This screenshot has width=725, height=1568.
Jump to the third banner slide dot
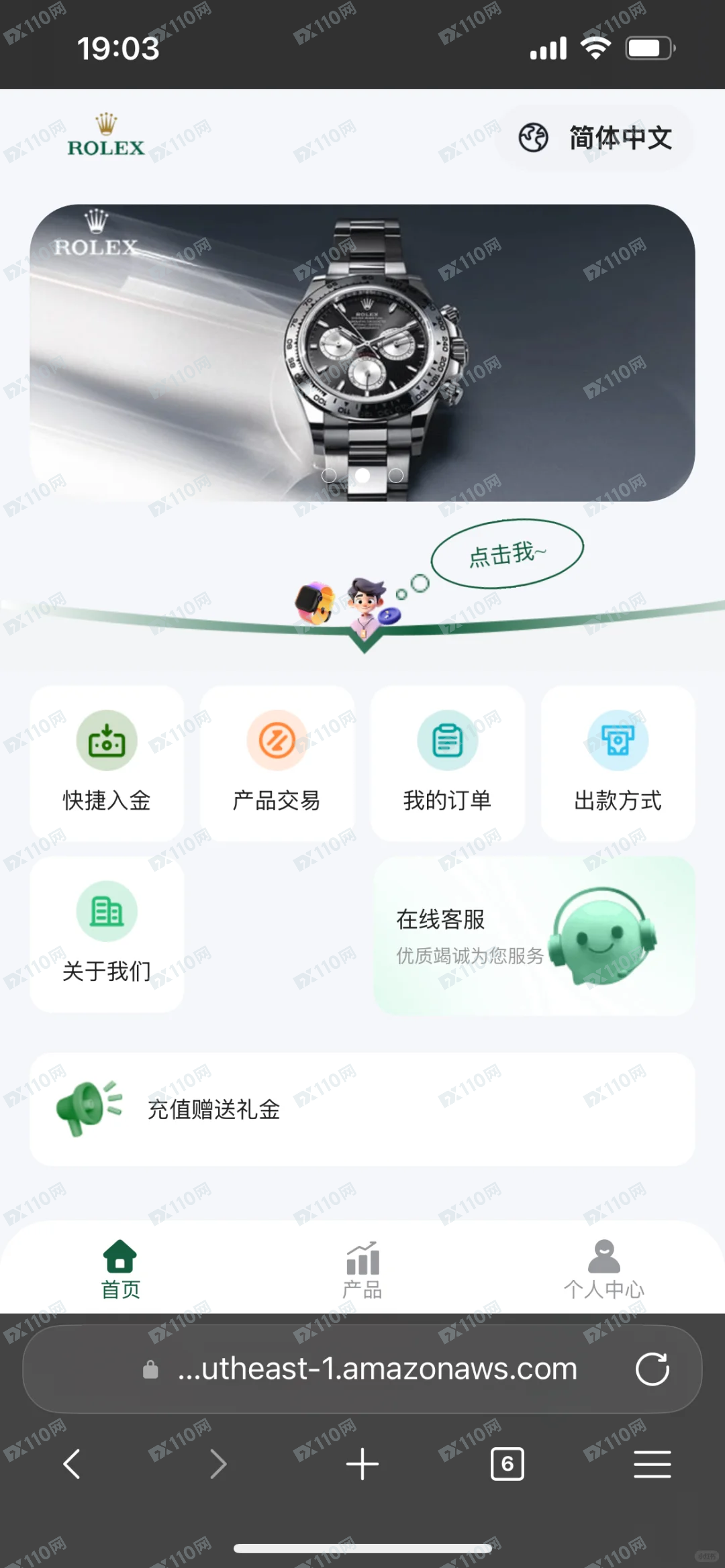tap(396, 476)
